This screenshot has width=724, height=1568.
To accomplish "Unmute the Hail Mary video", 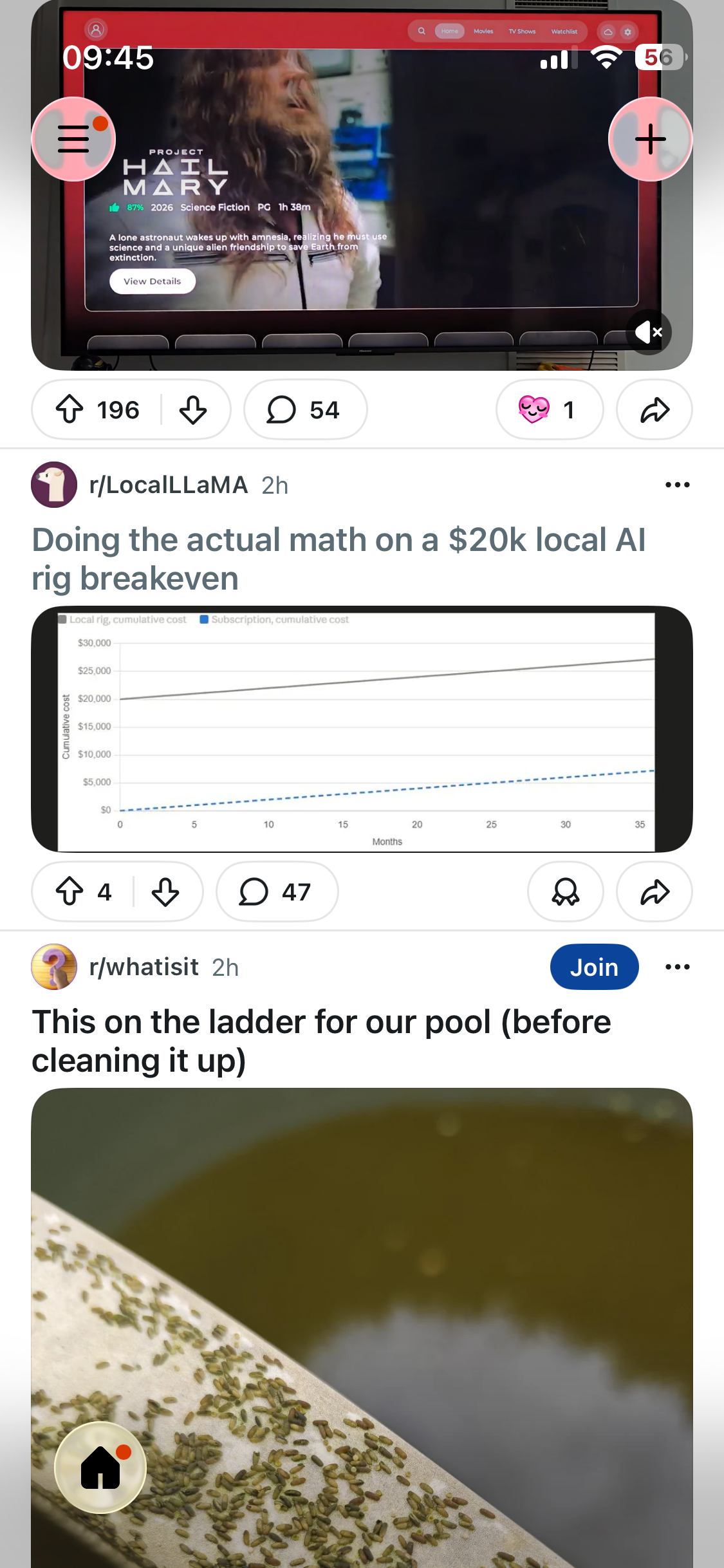I will [x=649, y=332].
